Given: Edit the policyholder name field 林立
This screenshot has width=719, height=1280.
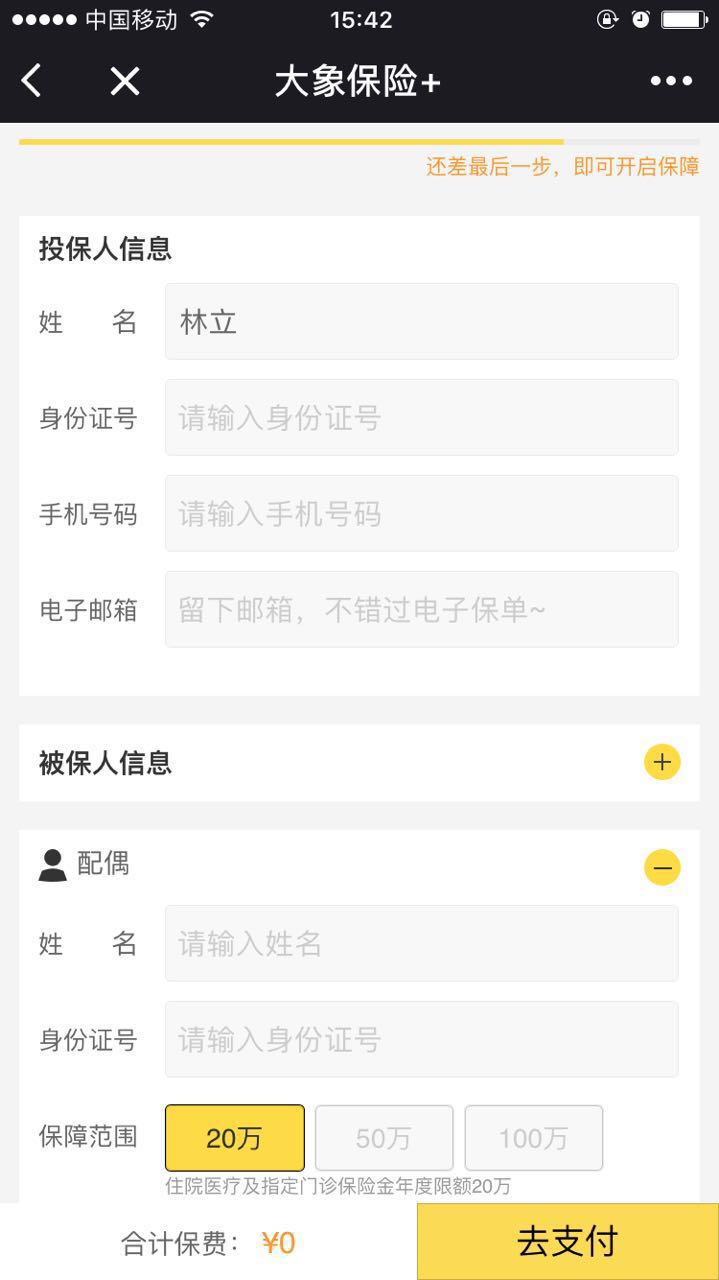Looking at the screenshot, I should [421, 322].
